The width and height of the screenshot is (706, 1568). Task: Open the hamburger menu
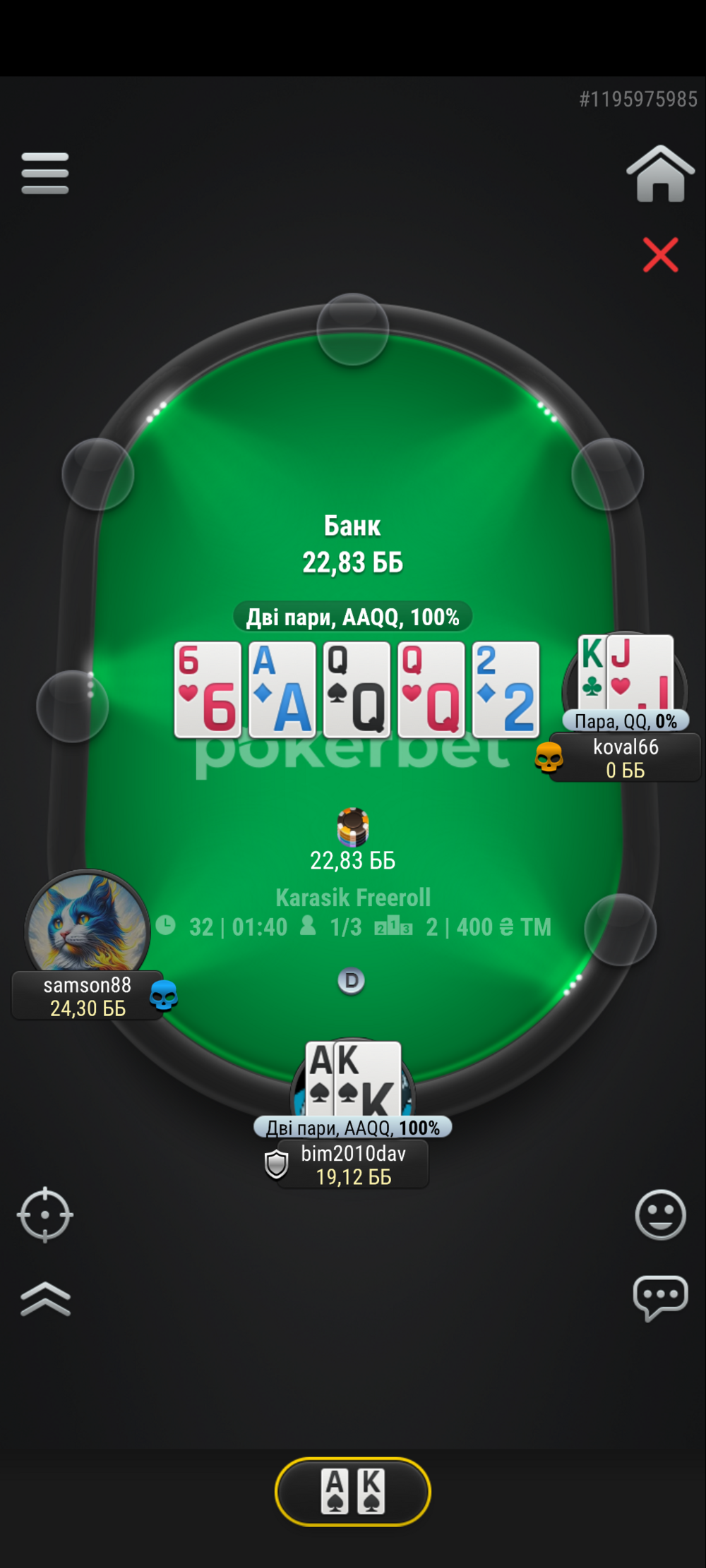click(45, 173)
